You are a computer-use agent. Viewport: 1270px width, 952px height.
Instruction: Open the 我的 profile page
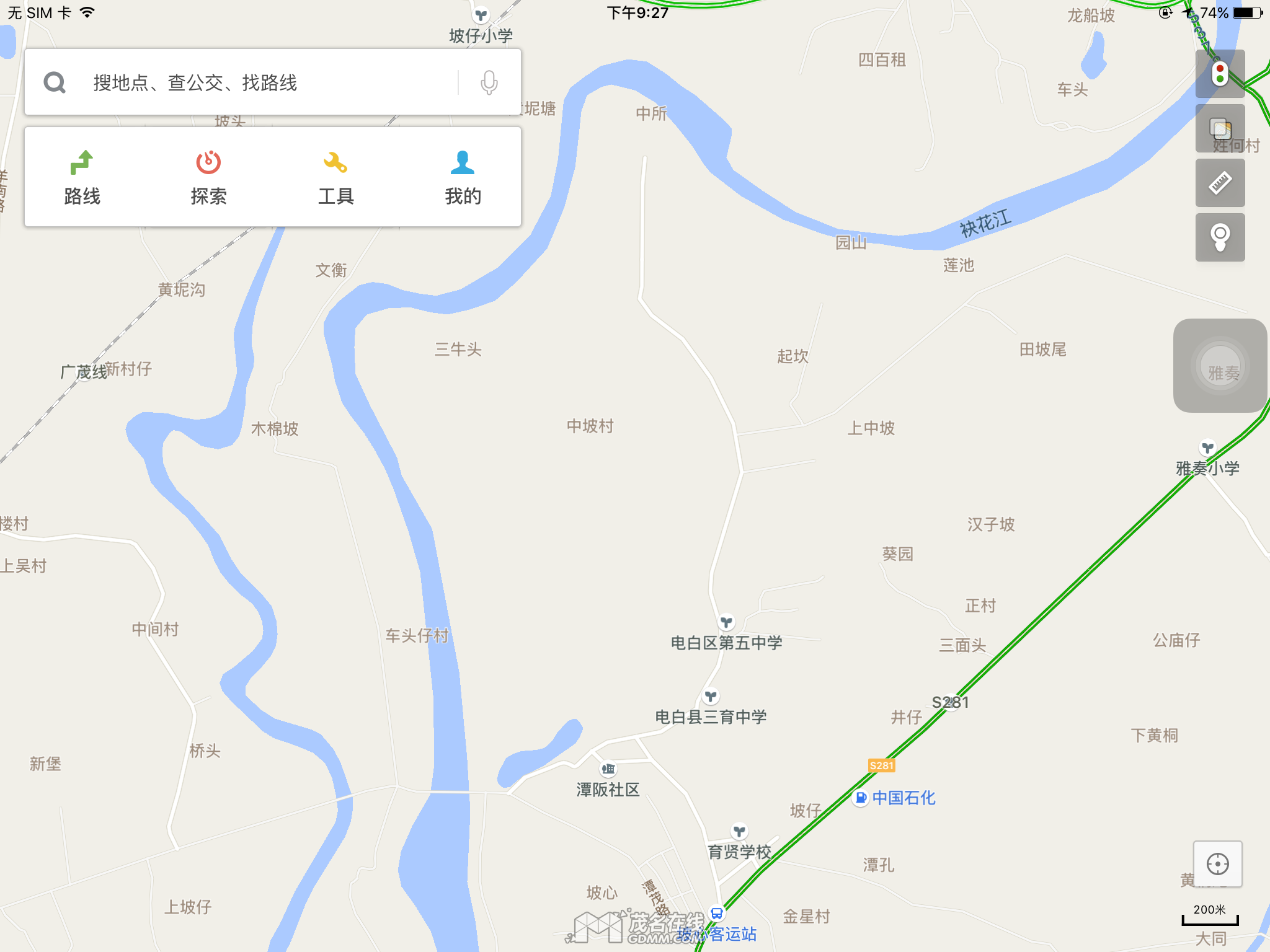coord(463,178)
